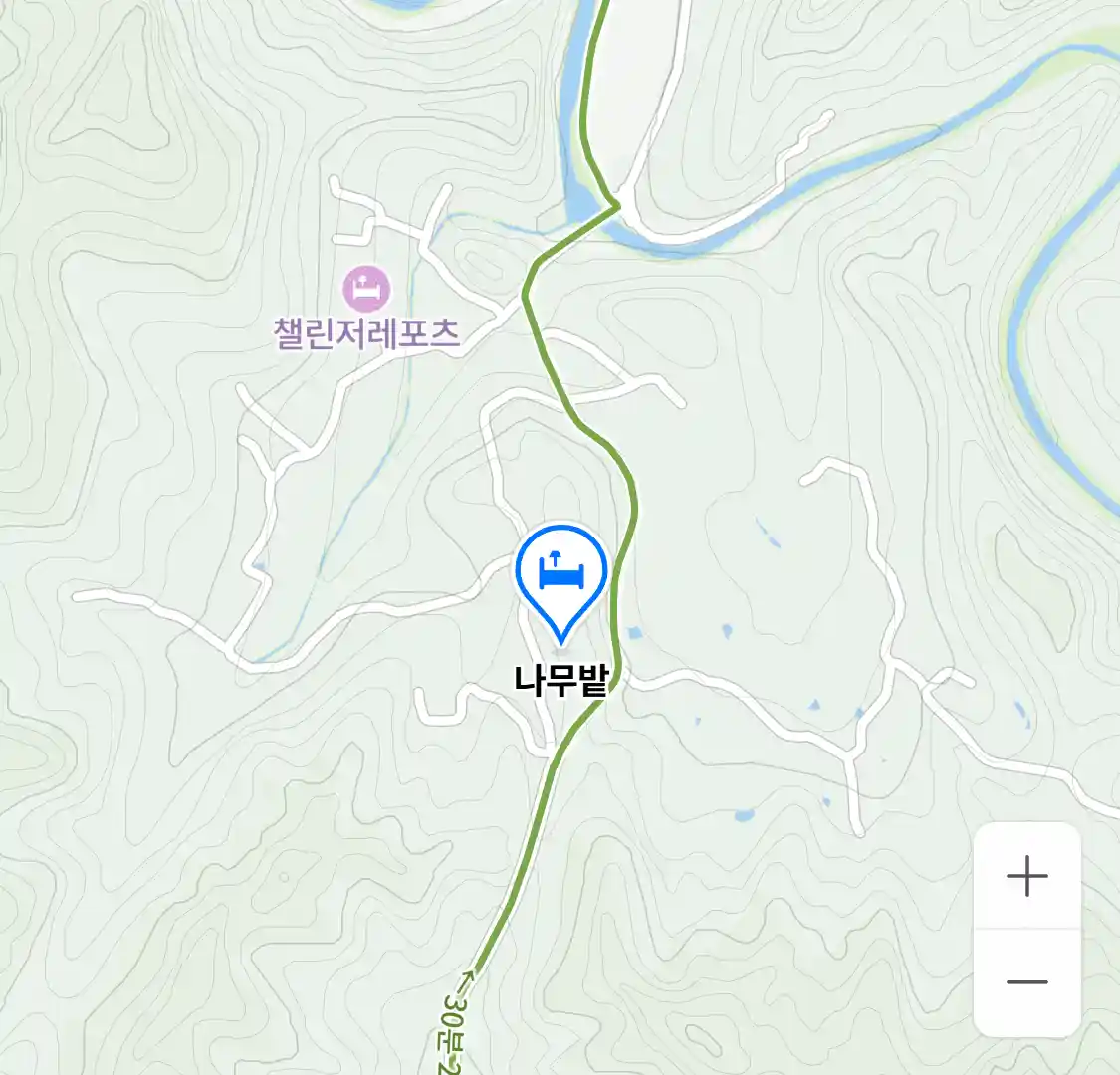Zoom in on the map
The image size is (1120, 1075).
point(1026,877)
